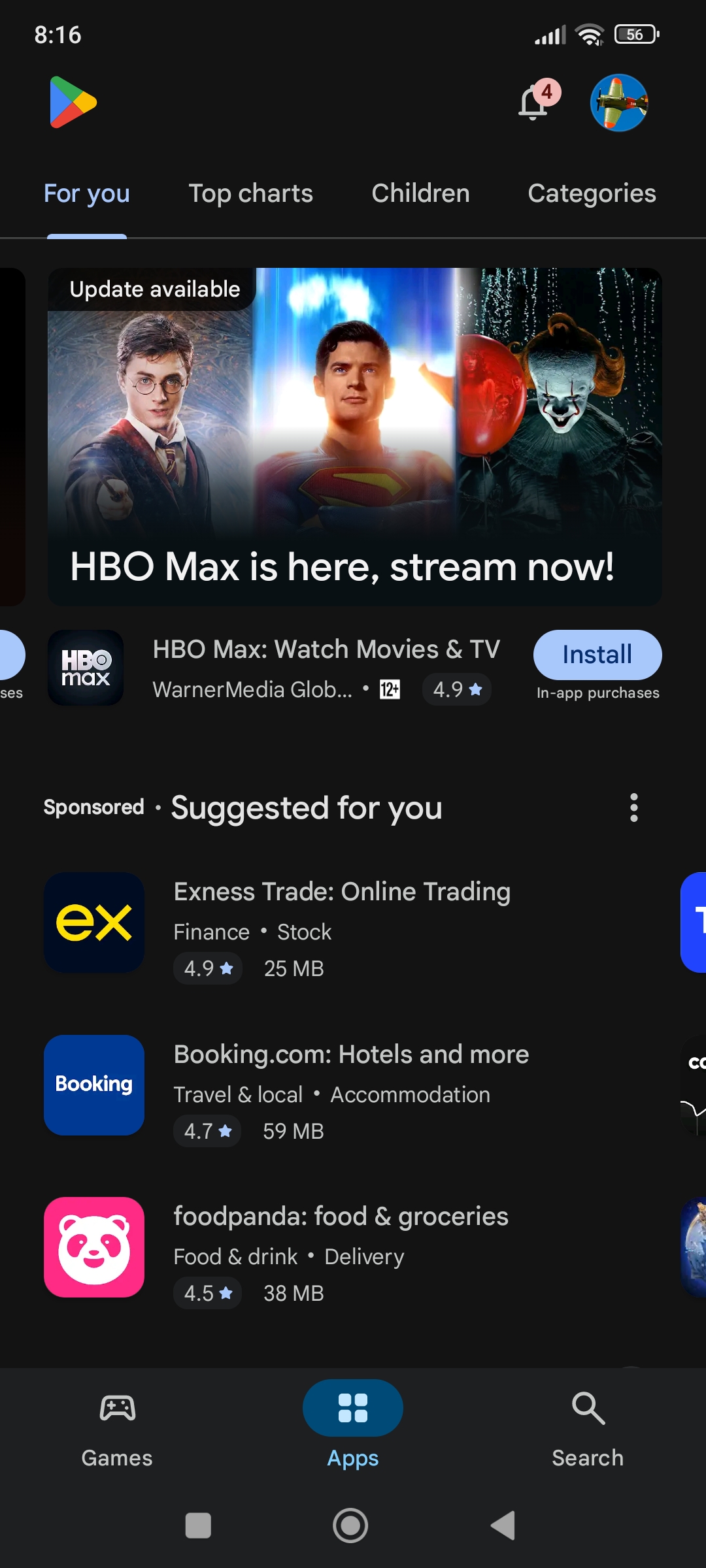The height and width of the screenshot is (1568, 706).
Task: Open the HBO Max promotional banner
Action: click(x=354, y=436)
